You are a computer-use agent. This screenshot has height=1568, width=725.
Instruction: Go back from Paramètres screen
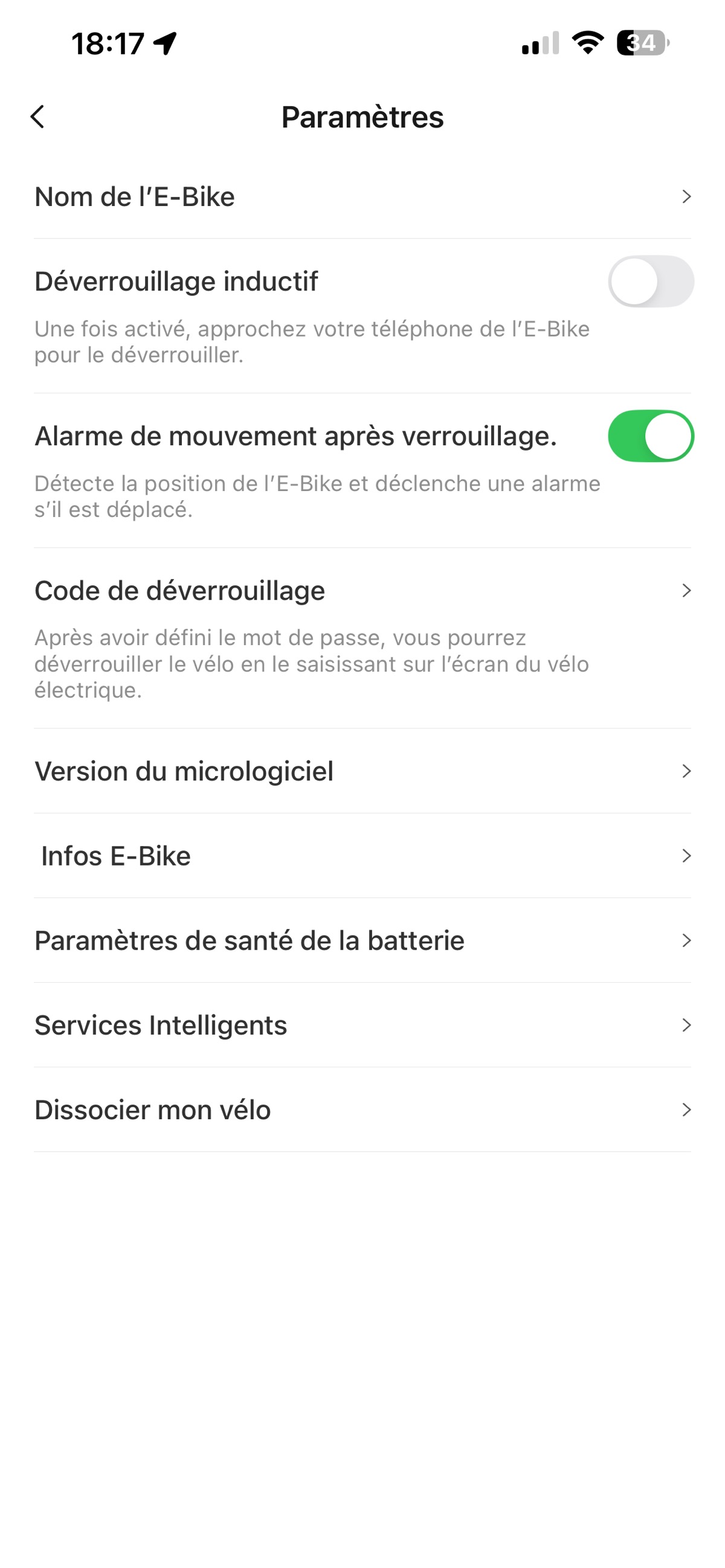pos(37,117)
